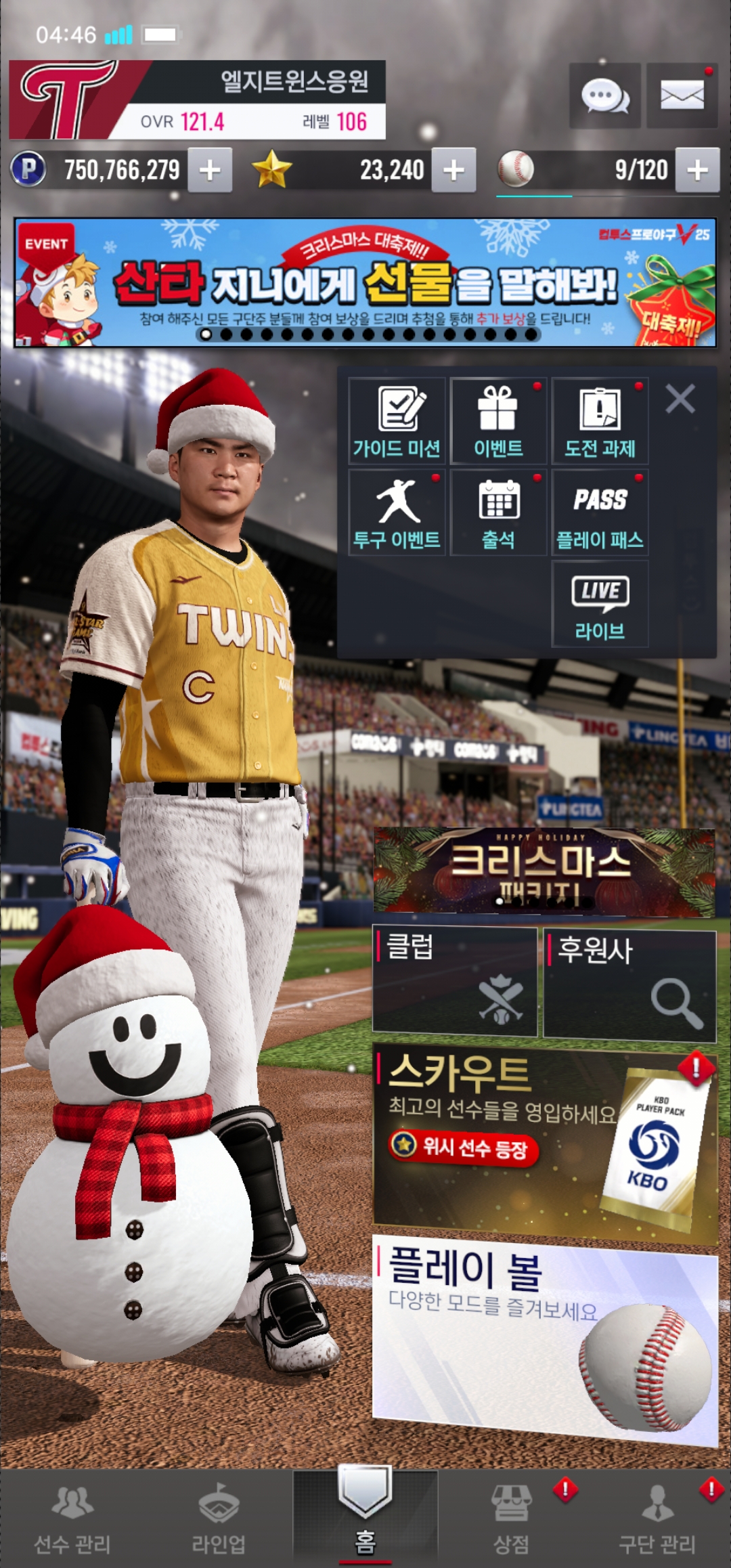This screenshot has width=731, height=1568.
Task: Open the 출석 attendance calendar
Action: (x=498, y=513)
